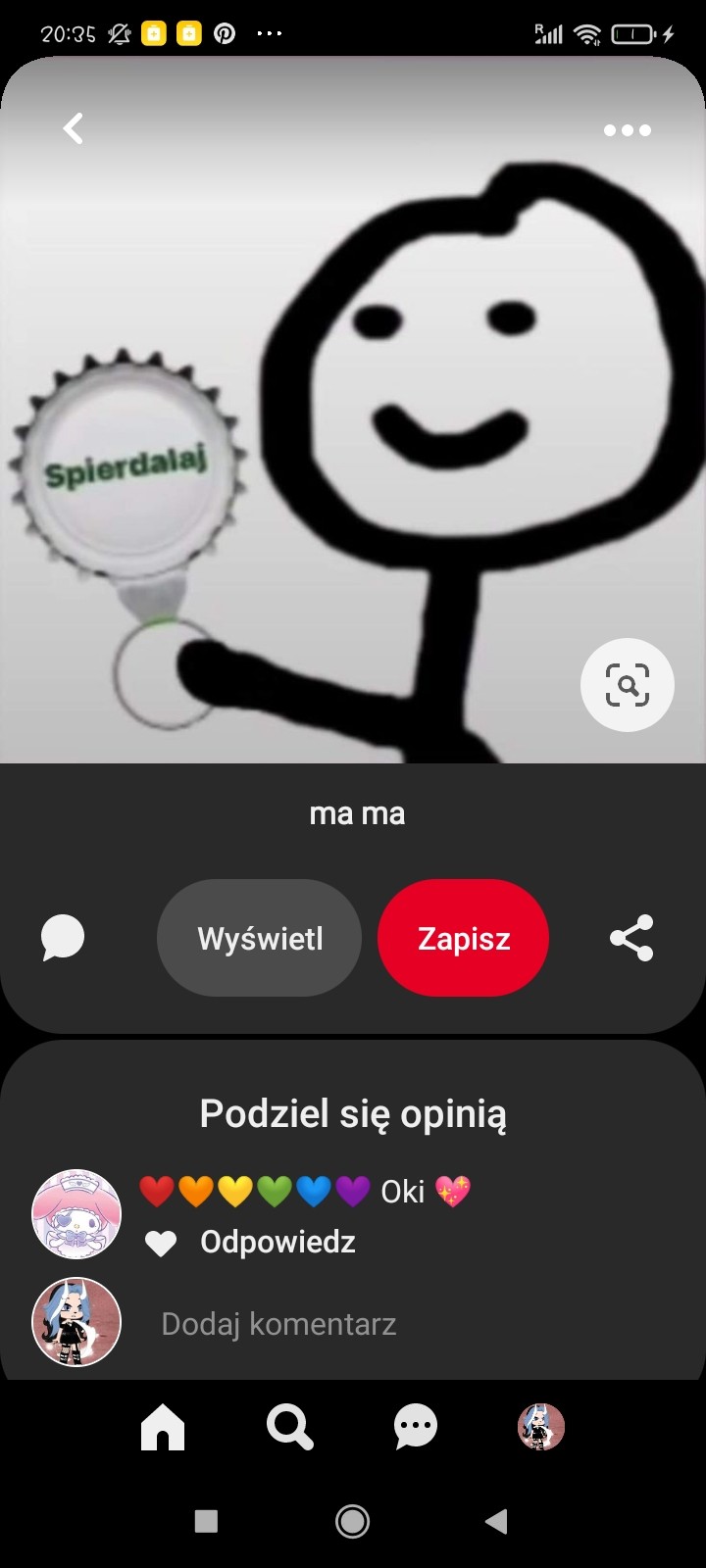This screenshot has width=706, height=1568.
Task: Open the pin's comments bubble
Action: (63, 938)
